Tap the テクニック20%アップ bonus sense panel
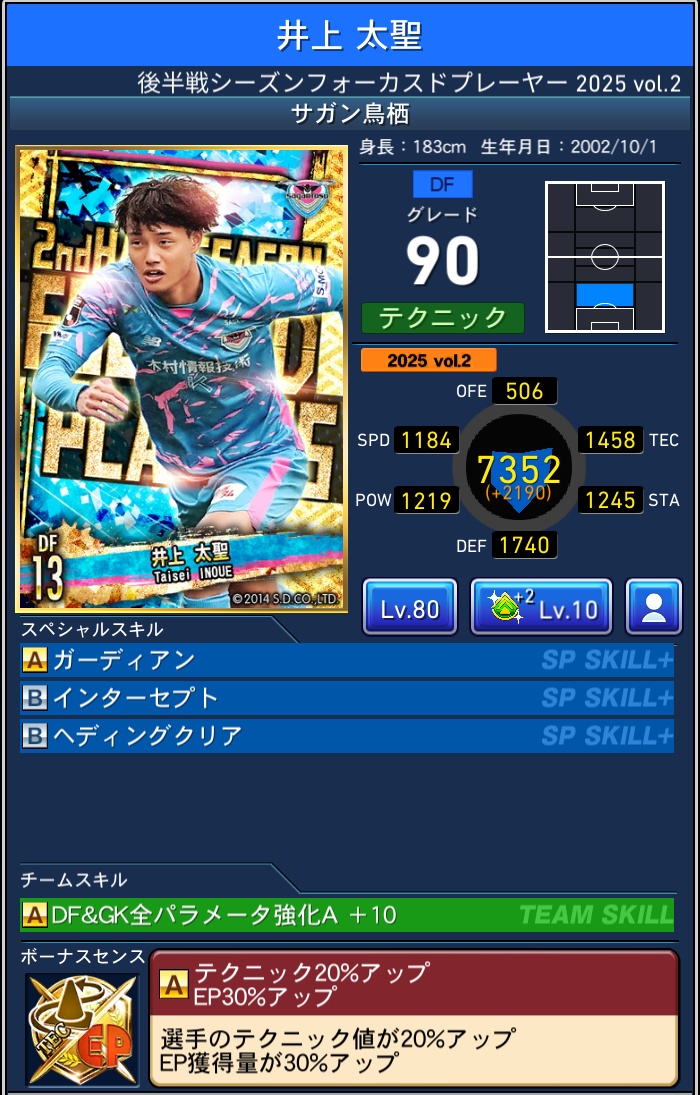Image resolution: width=700 pixels, height=1095 pixels. click(413, 1017)
